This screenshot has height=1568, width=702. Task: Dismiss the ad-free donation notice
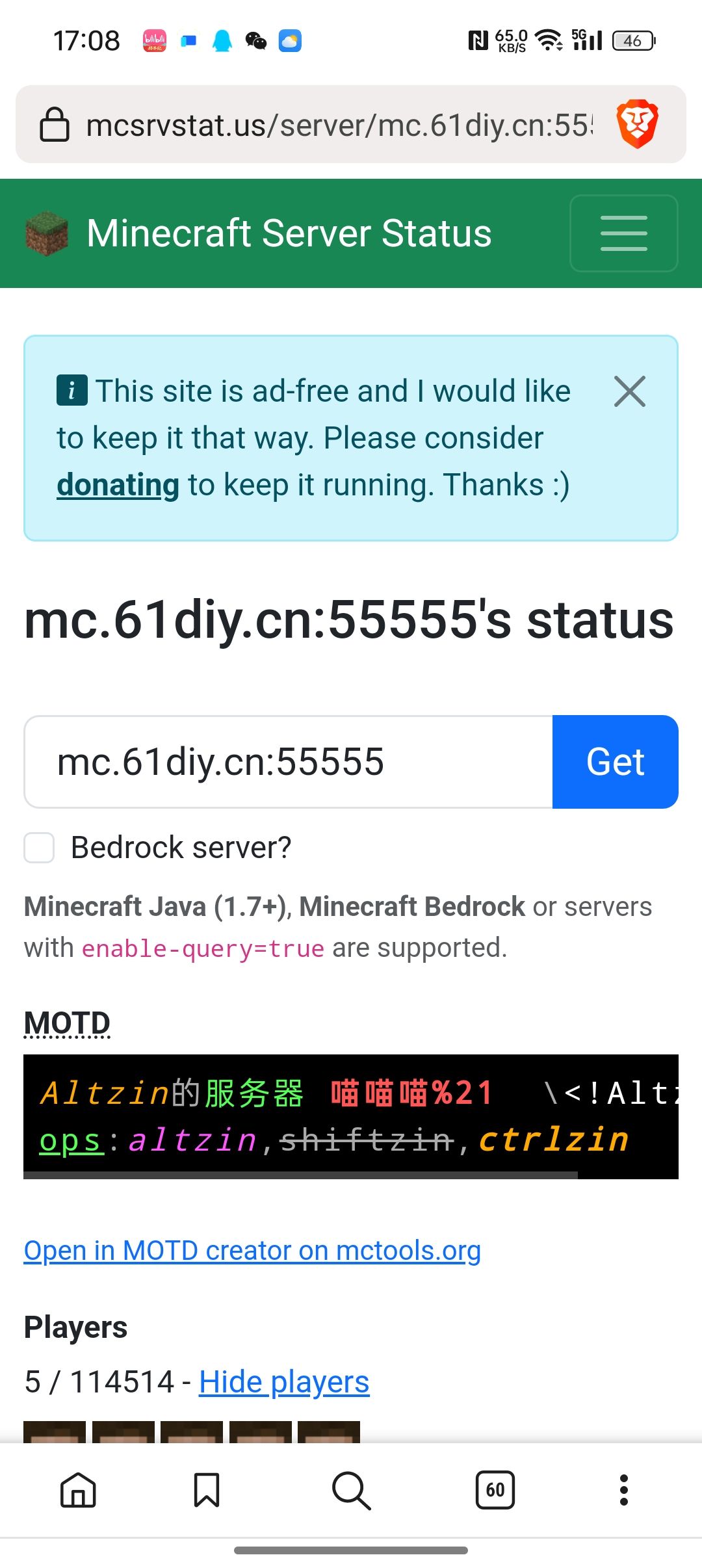coord(629,391)
